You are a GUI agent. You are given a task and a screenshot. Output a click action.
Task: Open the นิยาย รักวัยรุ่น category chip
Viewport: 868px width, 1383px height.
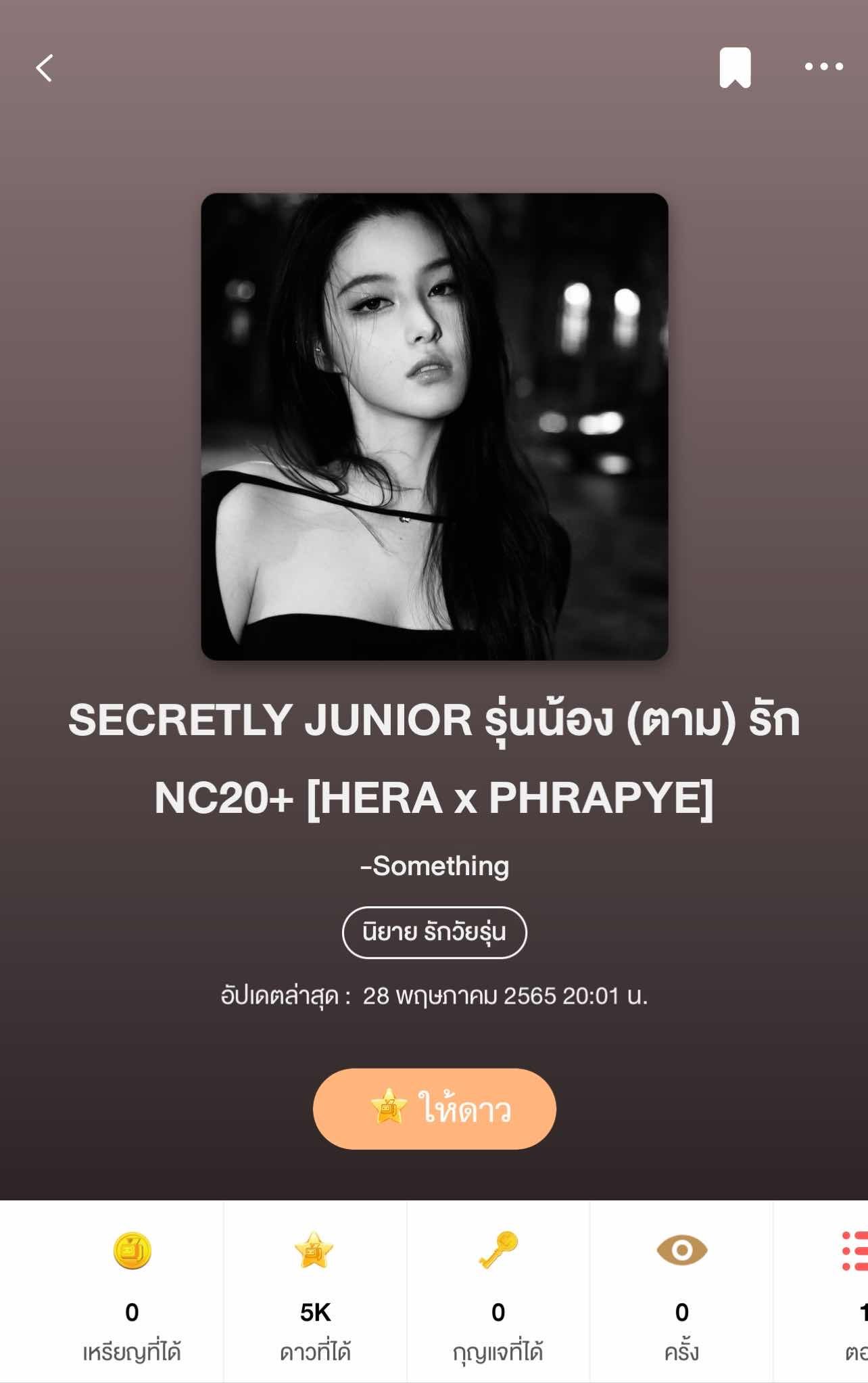434,933
